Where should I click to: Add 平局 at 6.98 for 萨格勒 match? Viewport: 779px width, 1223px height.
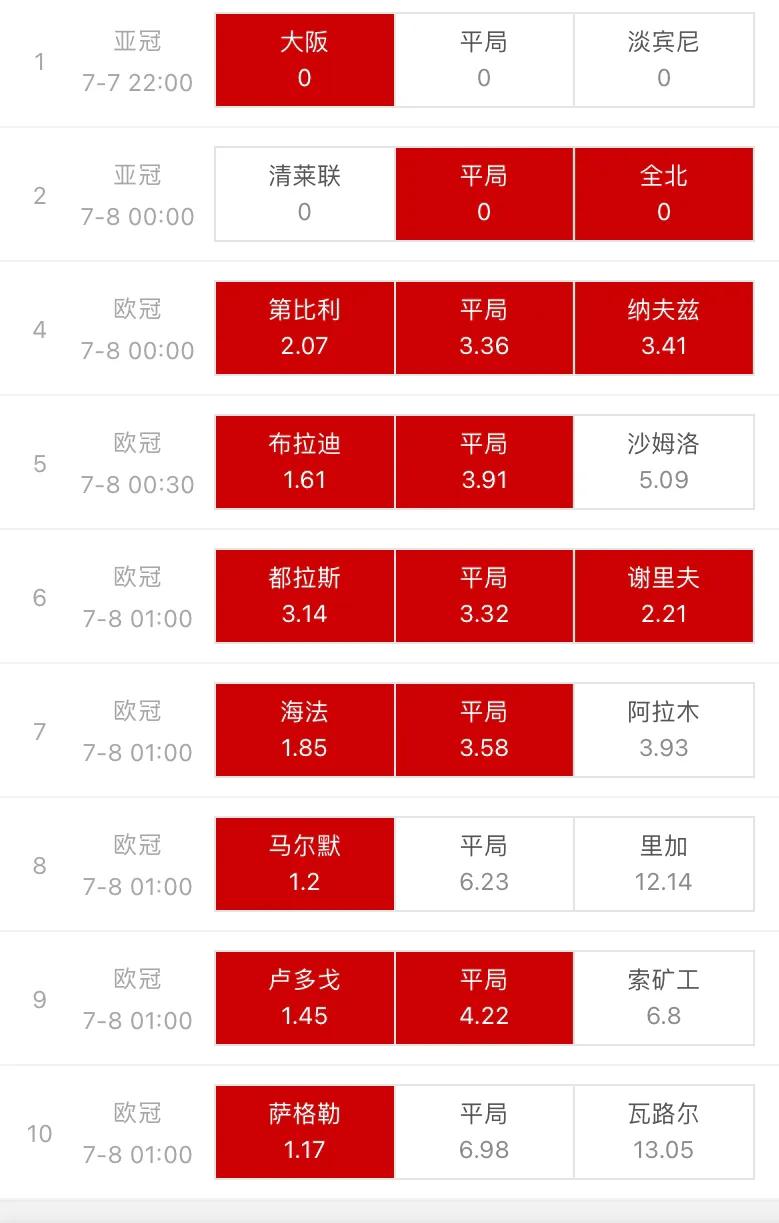click(x=484, y=1132)
